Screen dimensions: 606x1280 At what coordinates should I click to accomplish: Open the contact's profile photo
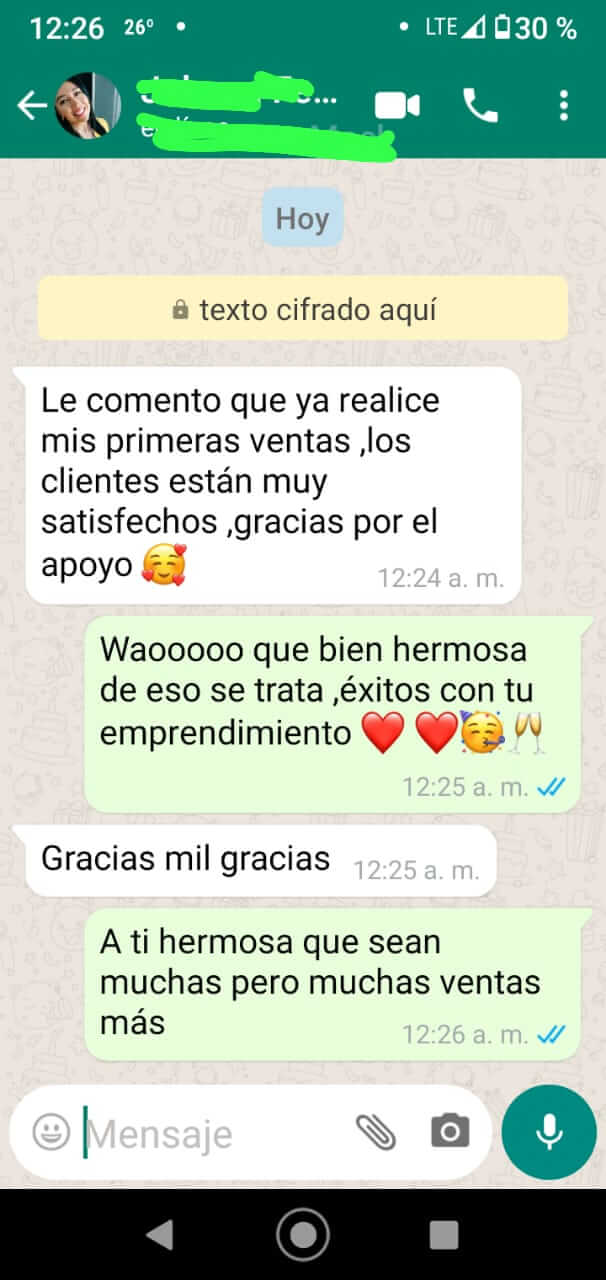[x=87, y=106]
